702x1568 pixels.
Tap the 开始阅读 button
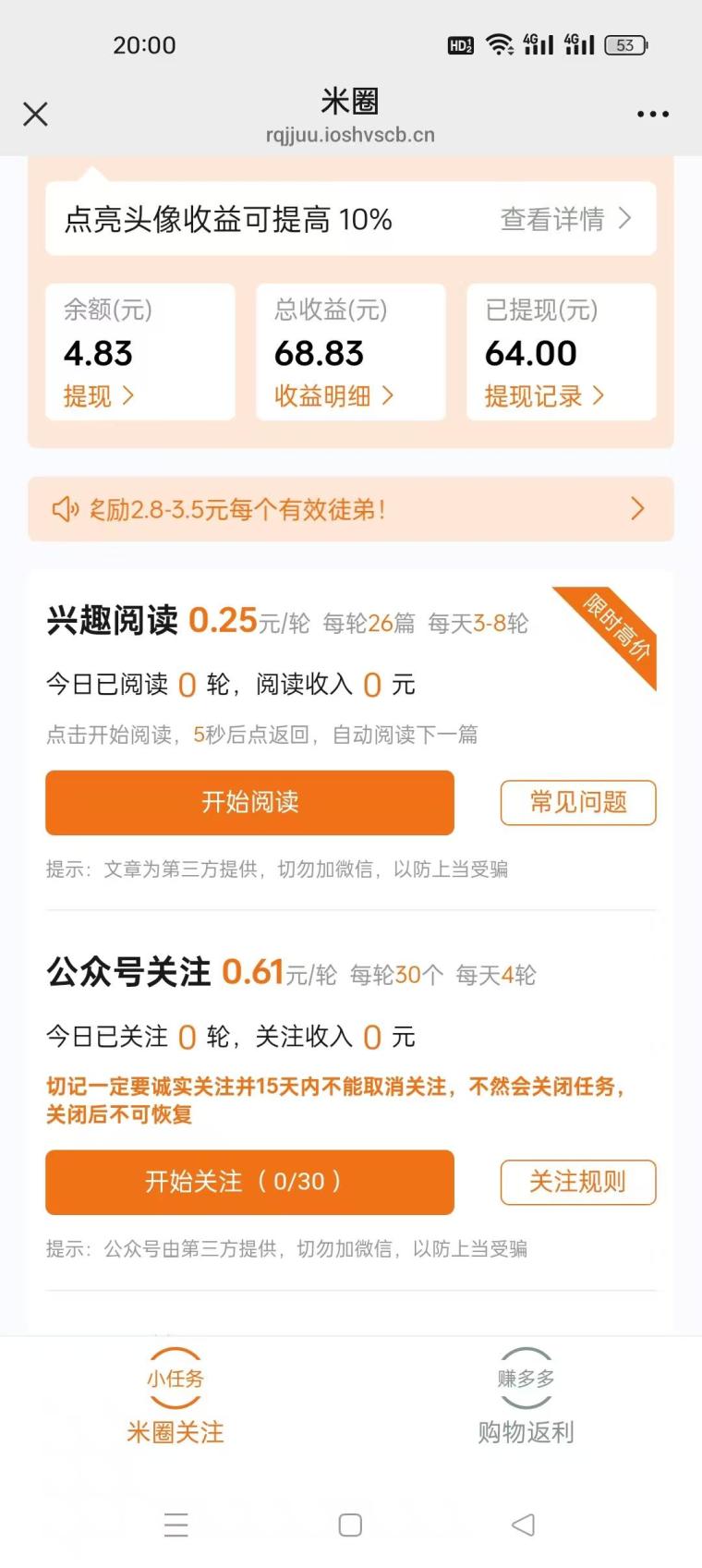[x=249, y=802]
